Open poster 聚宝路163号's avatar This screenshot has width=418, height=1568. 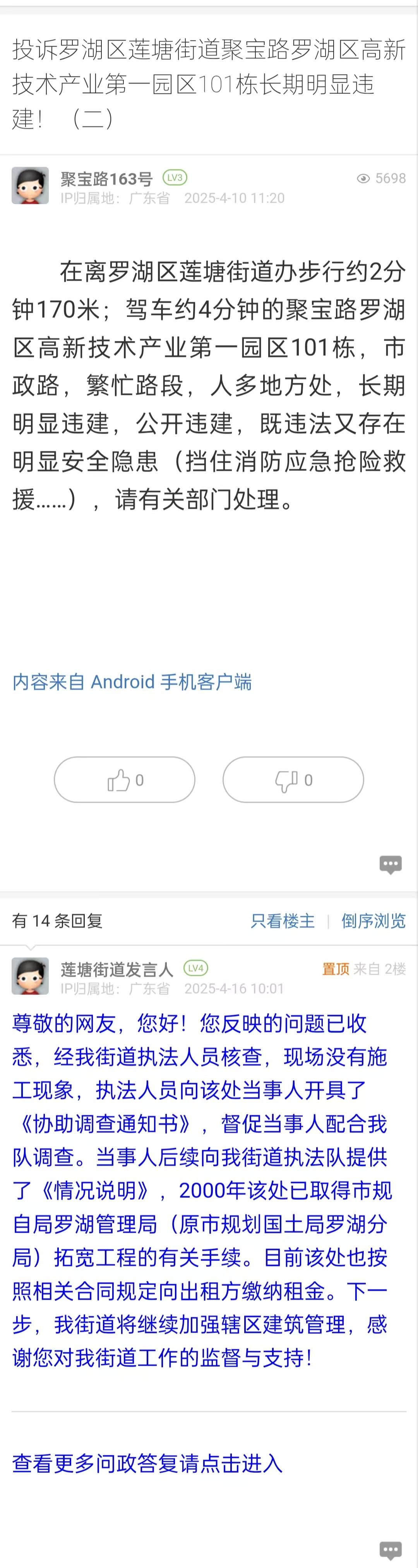pyautogui.click(x=31, y=186)
